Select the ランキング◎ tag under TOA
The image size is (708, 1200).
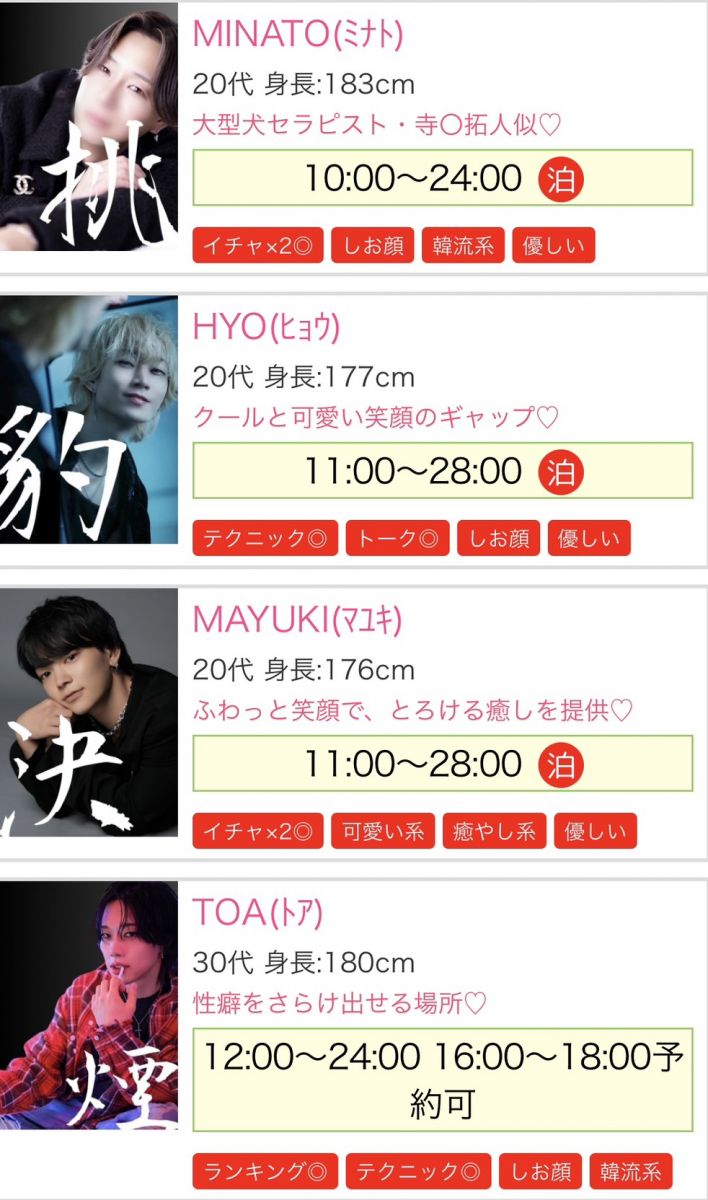[265, 1171]
